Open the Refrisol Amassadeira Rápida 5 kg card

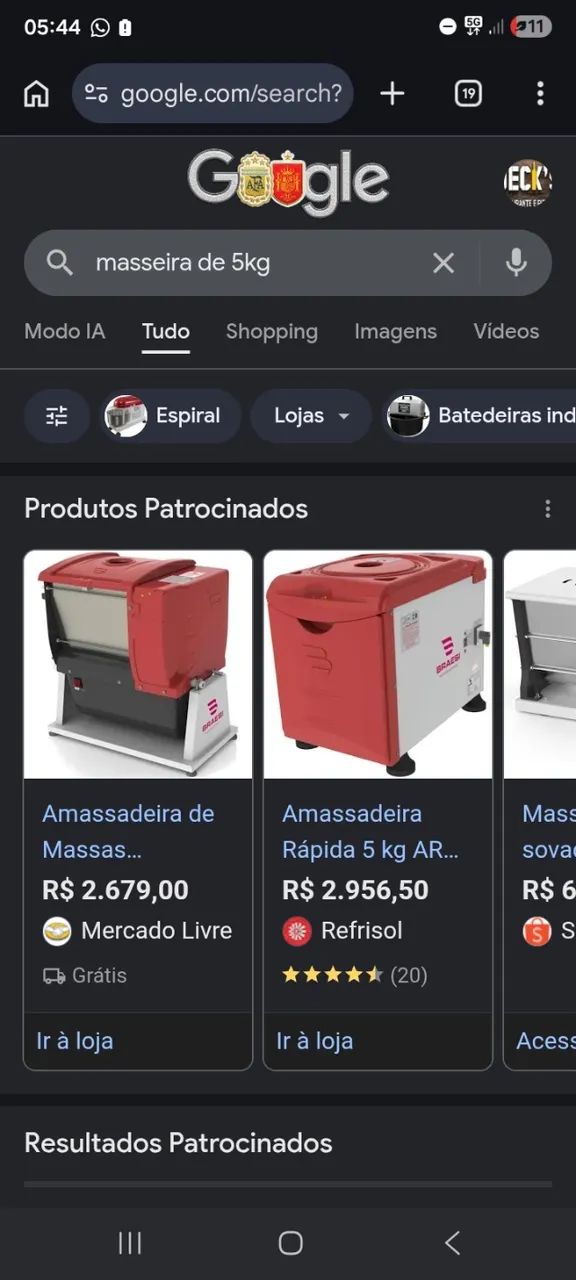click(378, 810)
